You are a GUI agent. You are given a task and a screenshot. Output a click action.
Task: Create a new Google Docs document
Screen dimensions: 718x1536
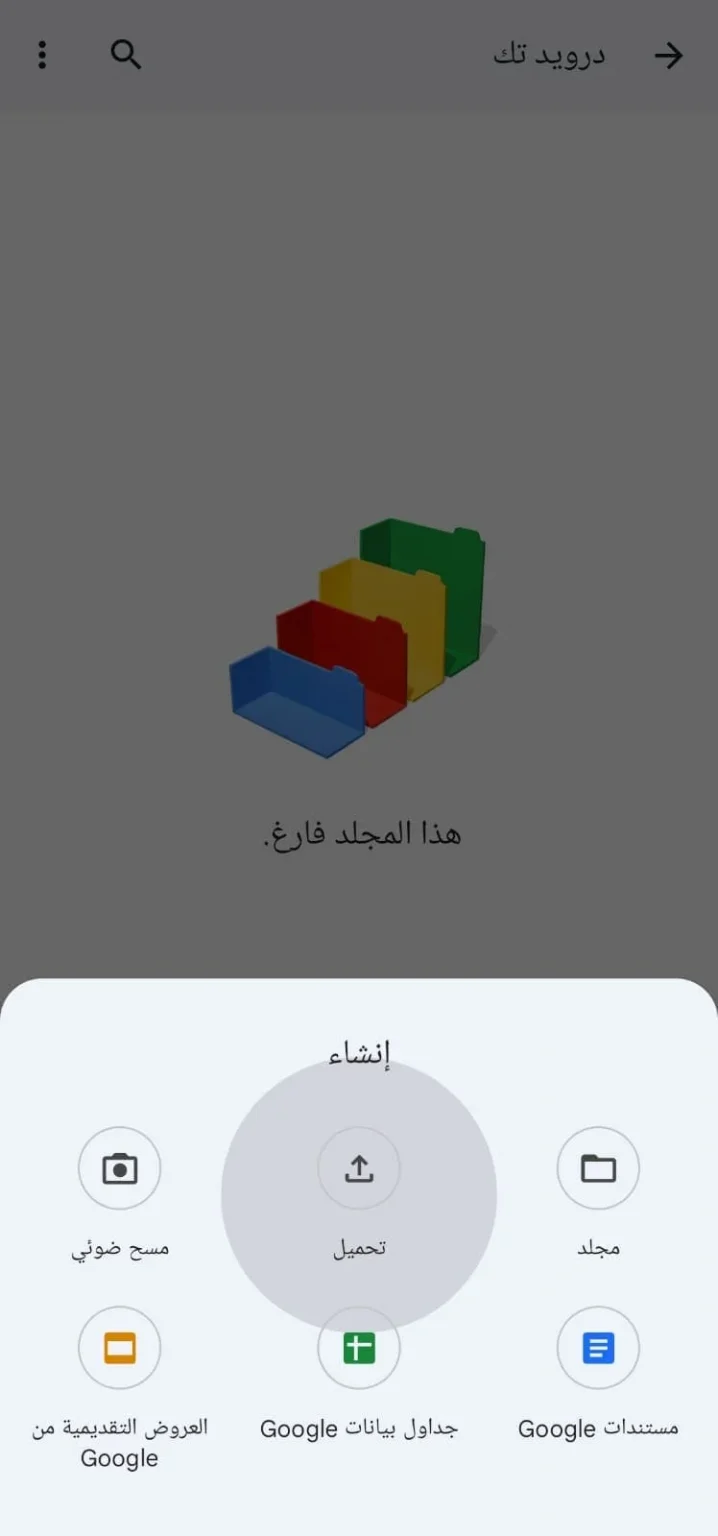coord(598,1347)
